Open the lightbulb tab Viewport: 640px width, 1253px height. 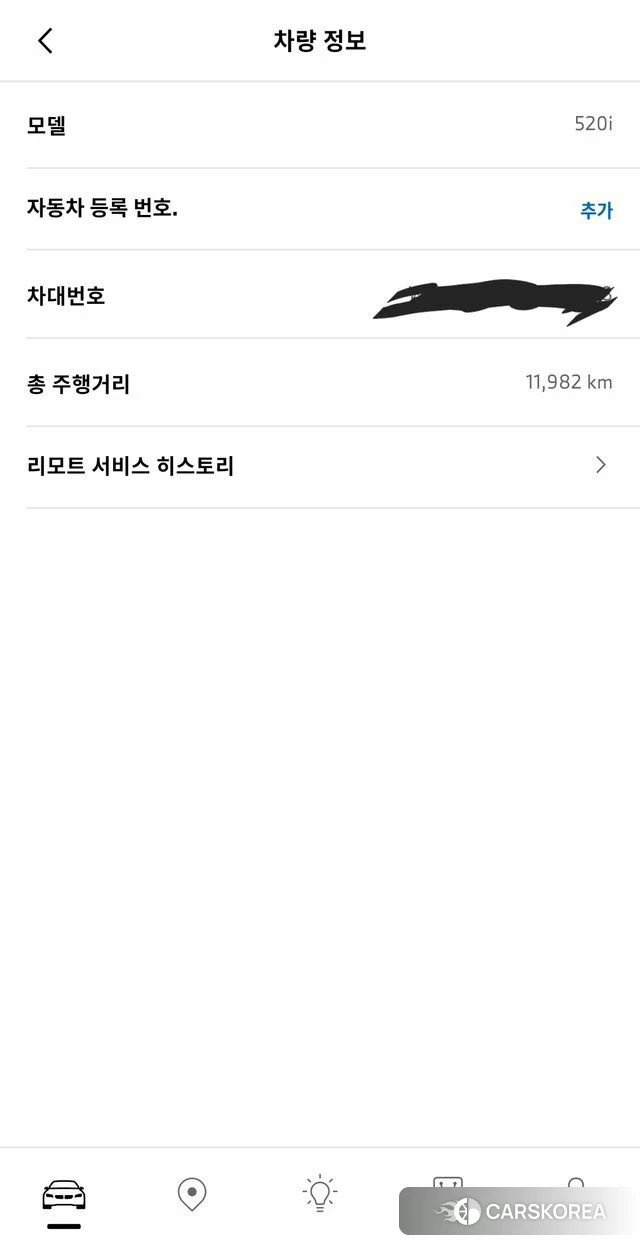tap(319, 1193)
